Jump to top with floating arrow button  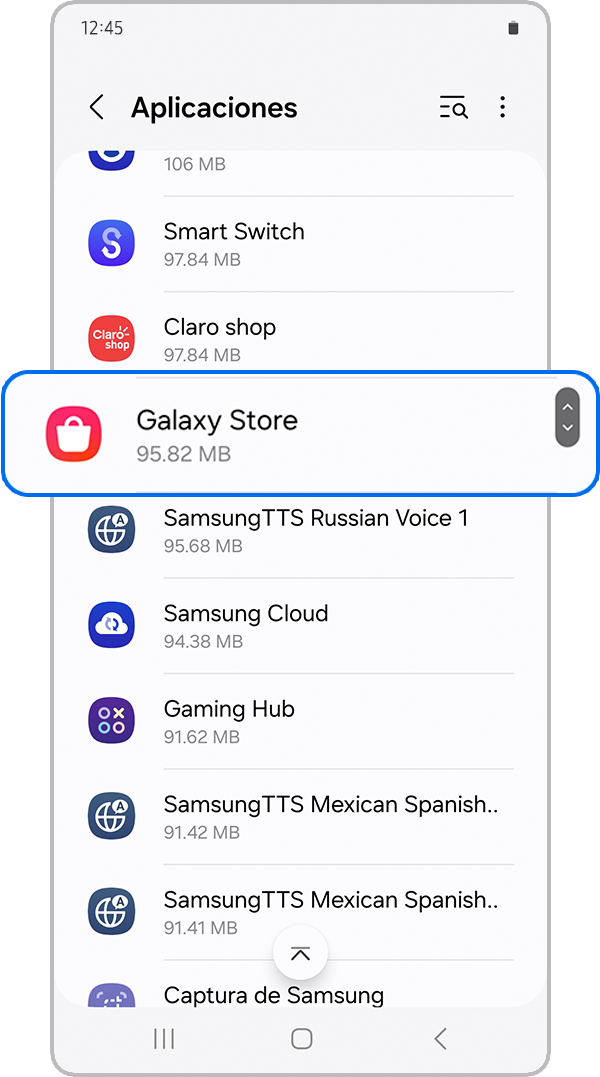[300, 954]
